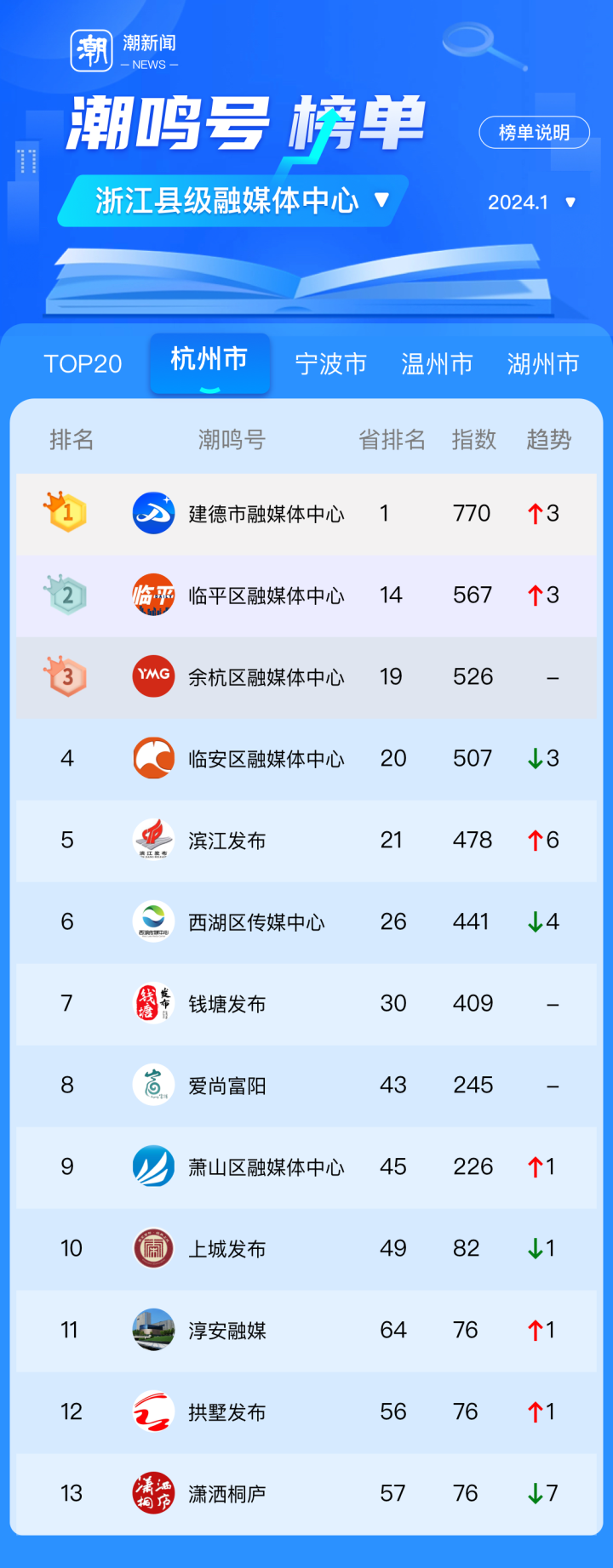613x1568 pixels.
Task: Open the 2024.1 month picker
Action: (x=531, y=202)
